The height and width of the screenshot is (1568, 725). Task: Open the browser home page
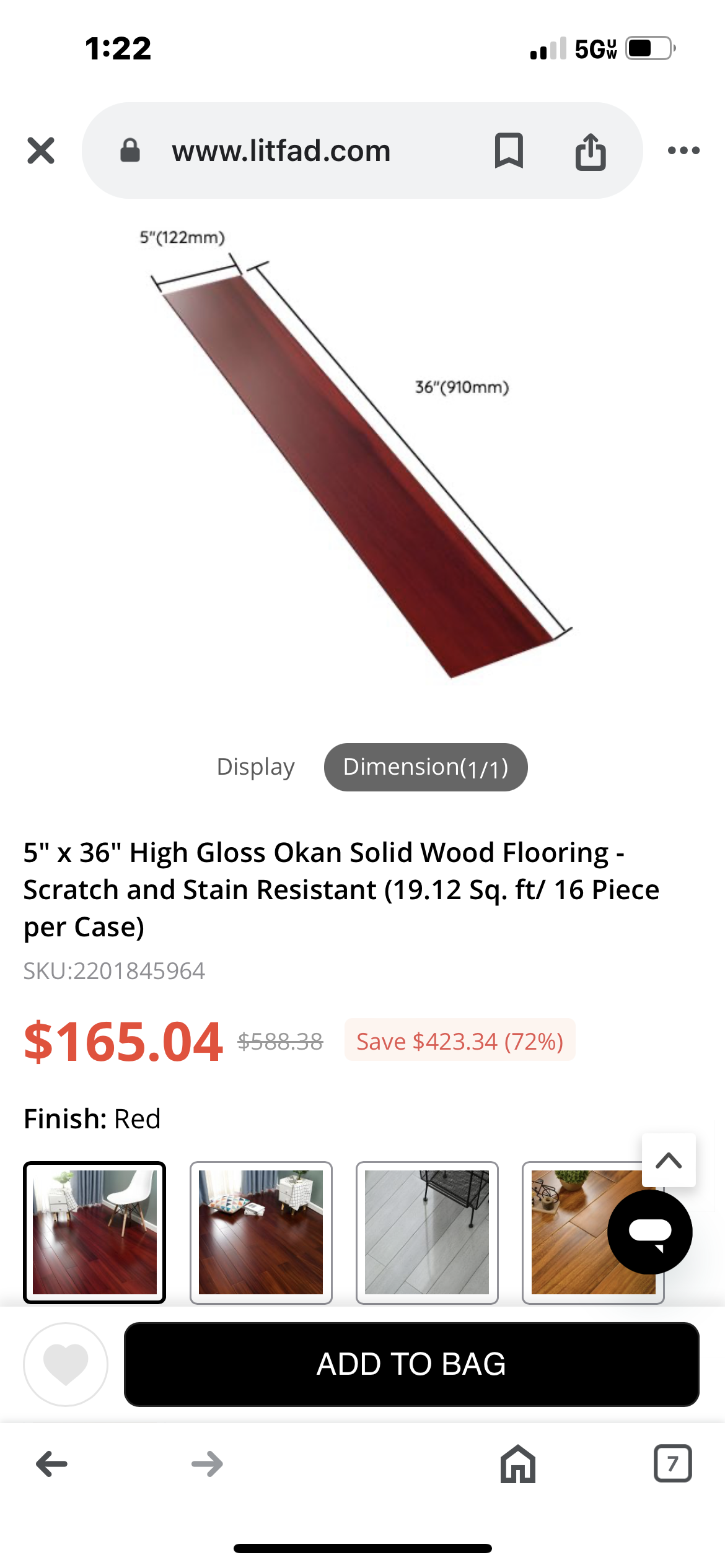click(518, 1464)
